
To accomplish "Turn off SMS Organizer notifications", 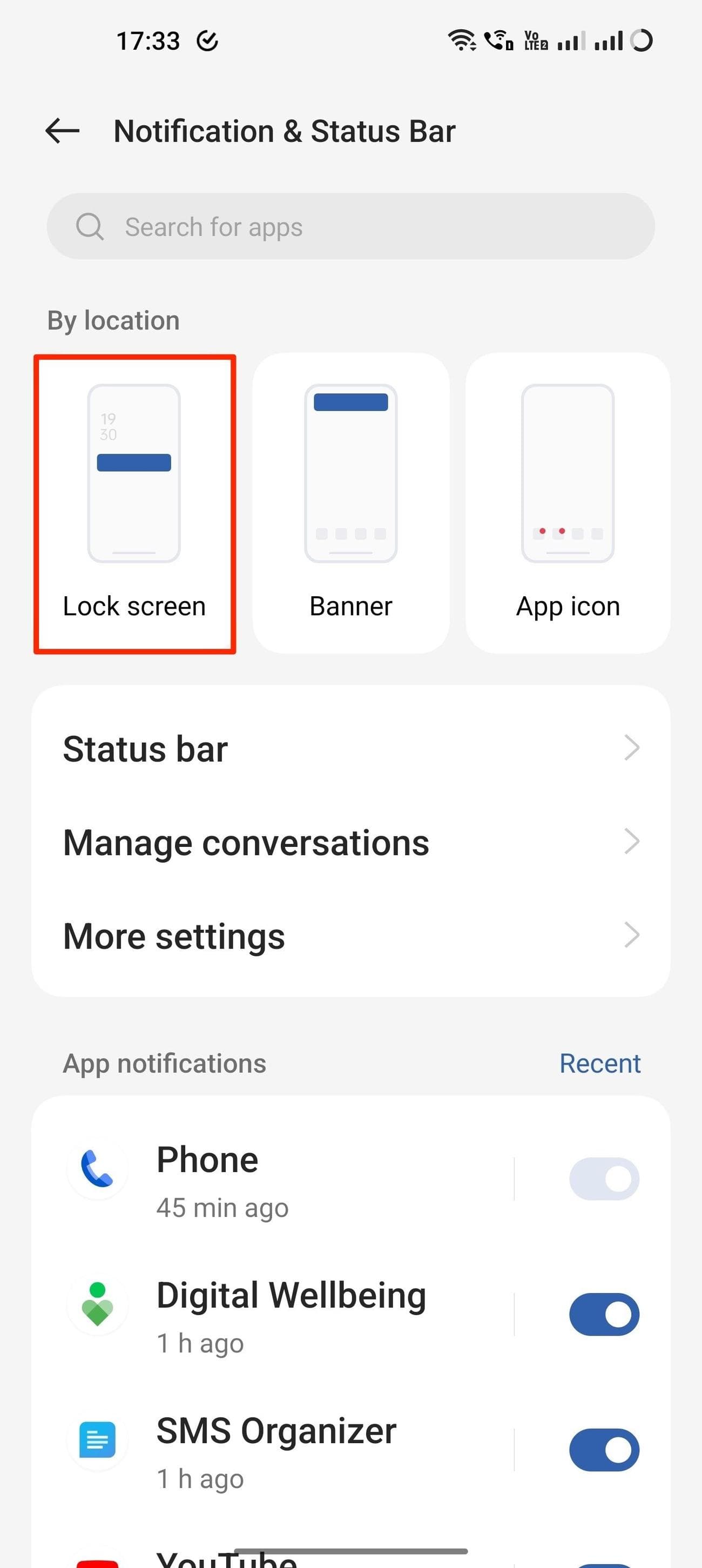I will [604, 1450].
